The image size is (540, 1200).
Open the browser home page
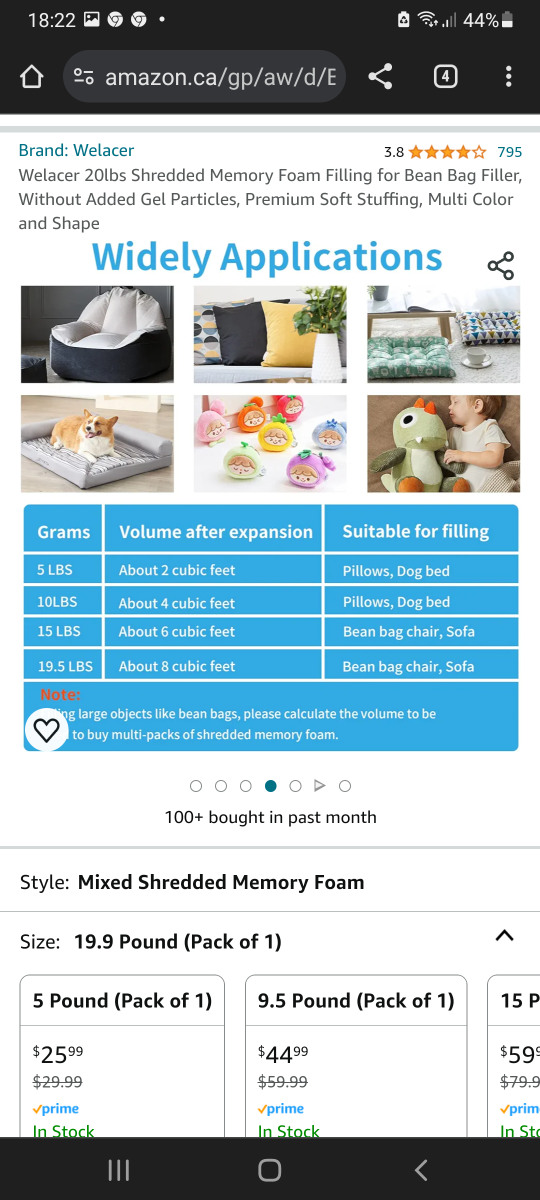pos(32,77)
